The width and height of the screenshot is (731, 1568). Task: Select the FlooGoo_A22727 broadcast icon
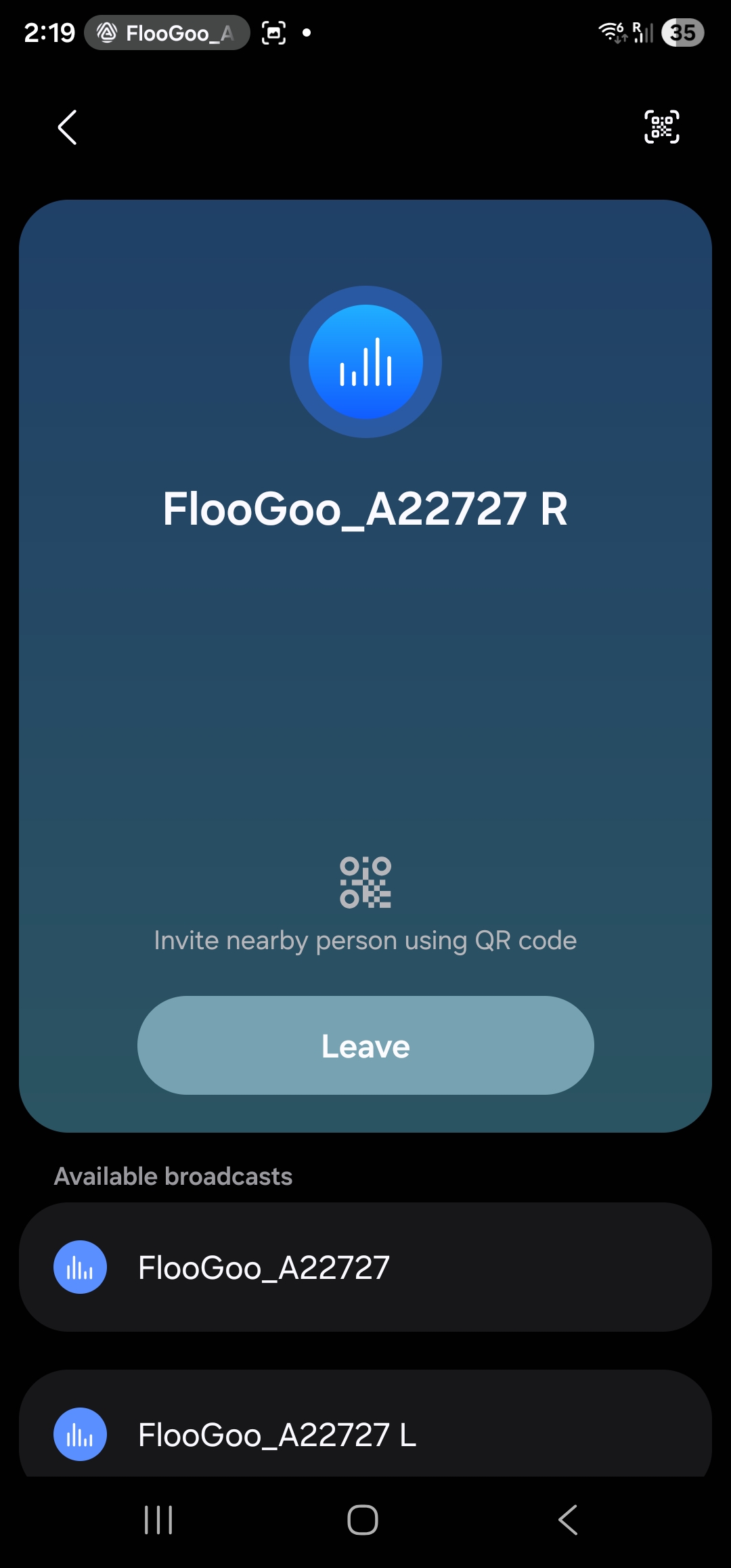(79, 1267)
